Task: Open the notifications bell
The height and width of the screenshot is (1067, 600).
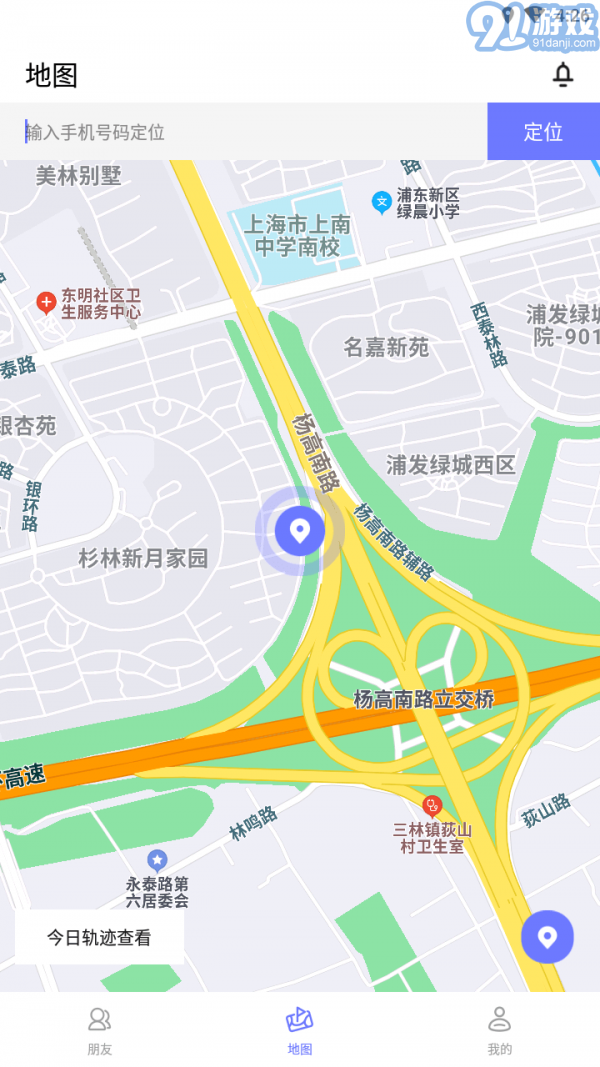Action: (564, 75)
